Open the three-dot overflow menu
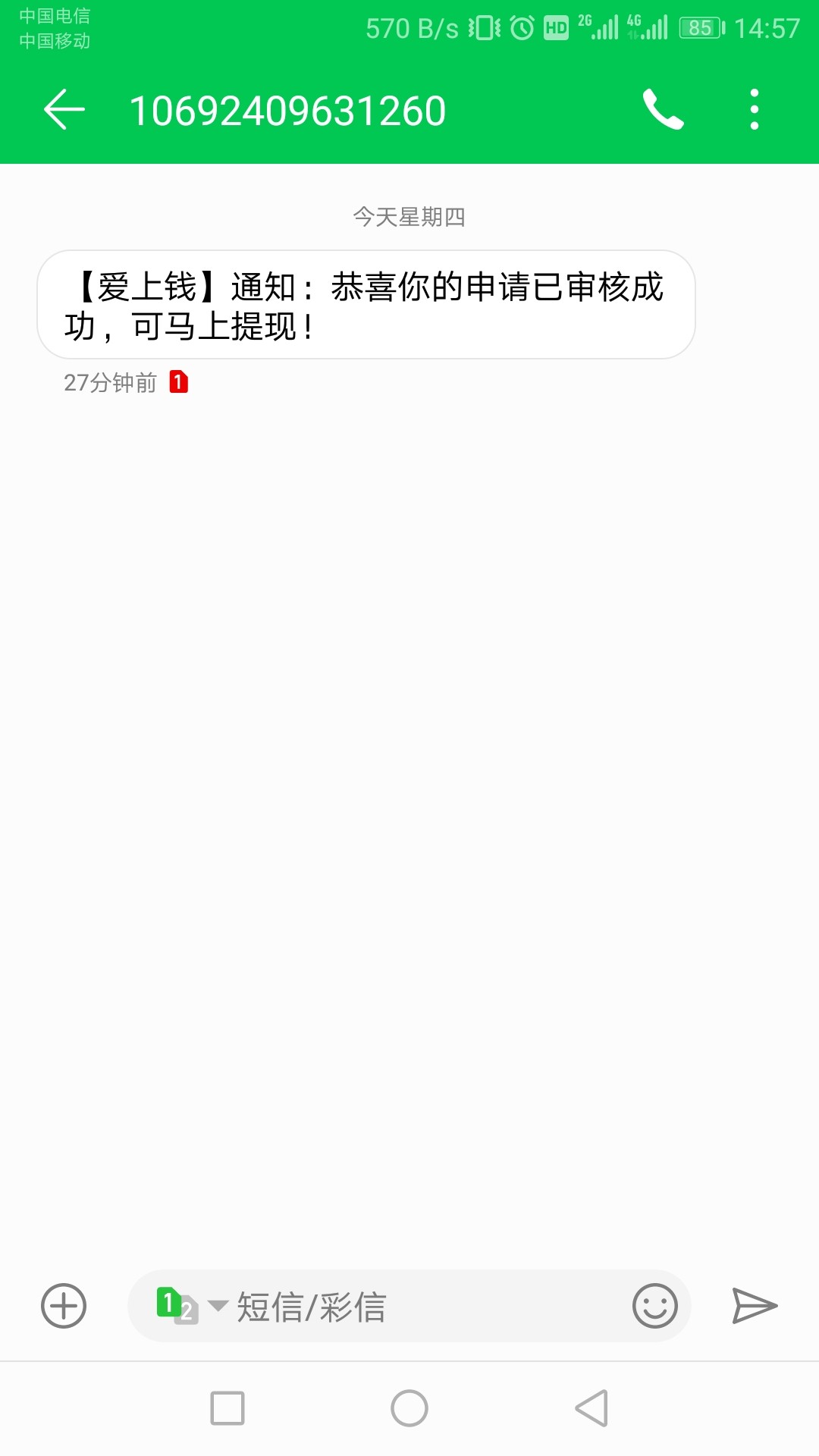 pyautogui.click(x=754, y=110)
